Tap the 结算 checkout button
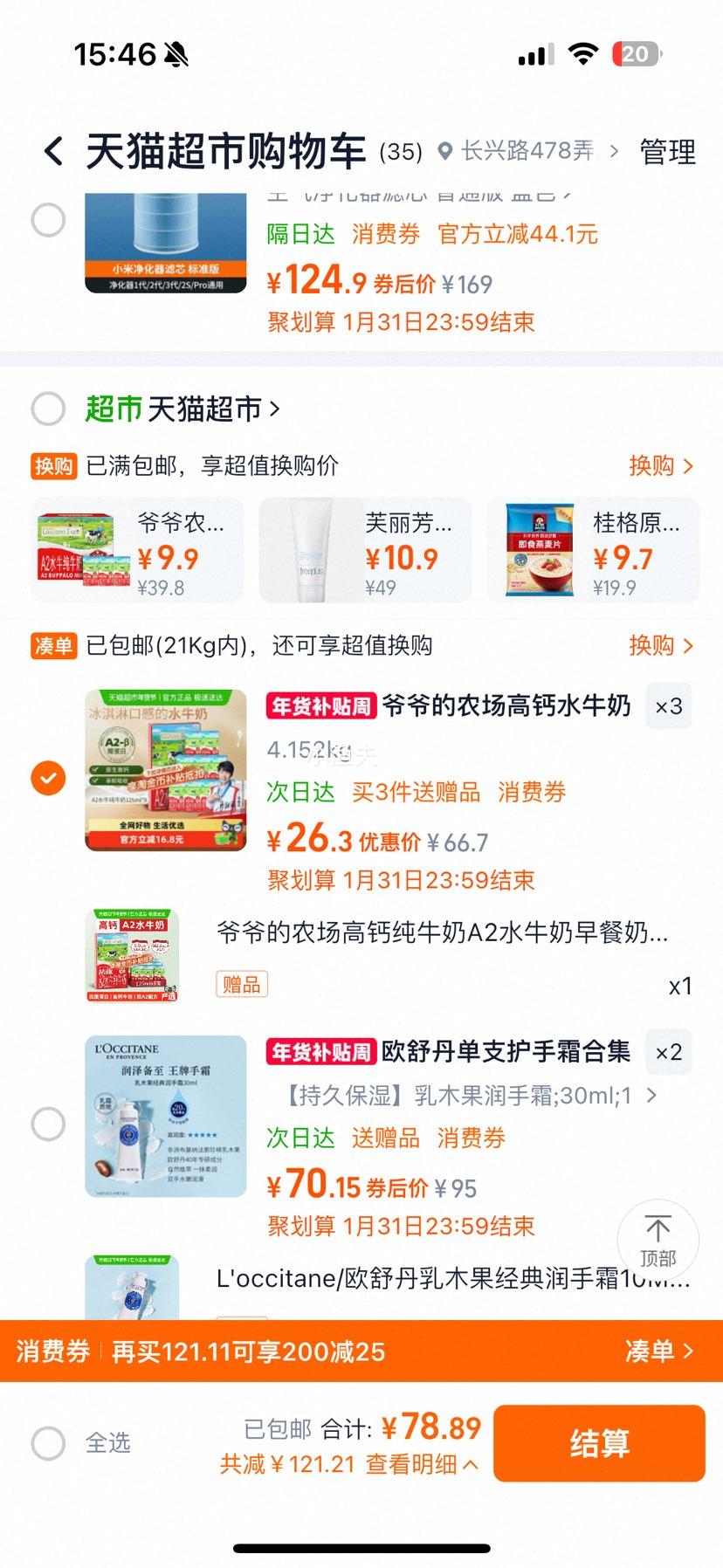This screenshot has height=1568, width=723. pos(600,1444)
